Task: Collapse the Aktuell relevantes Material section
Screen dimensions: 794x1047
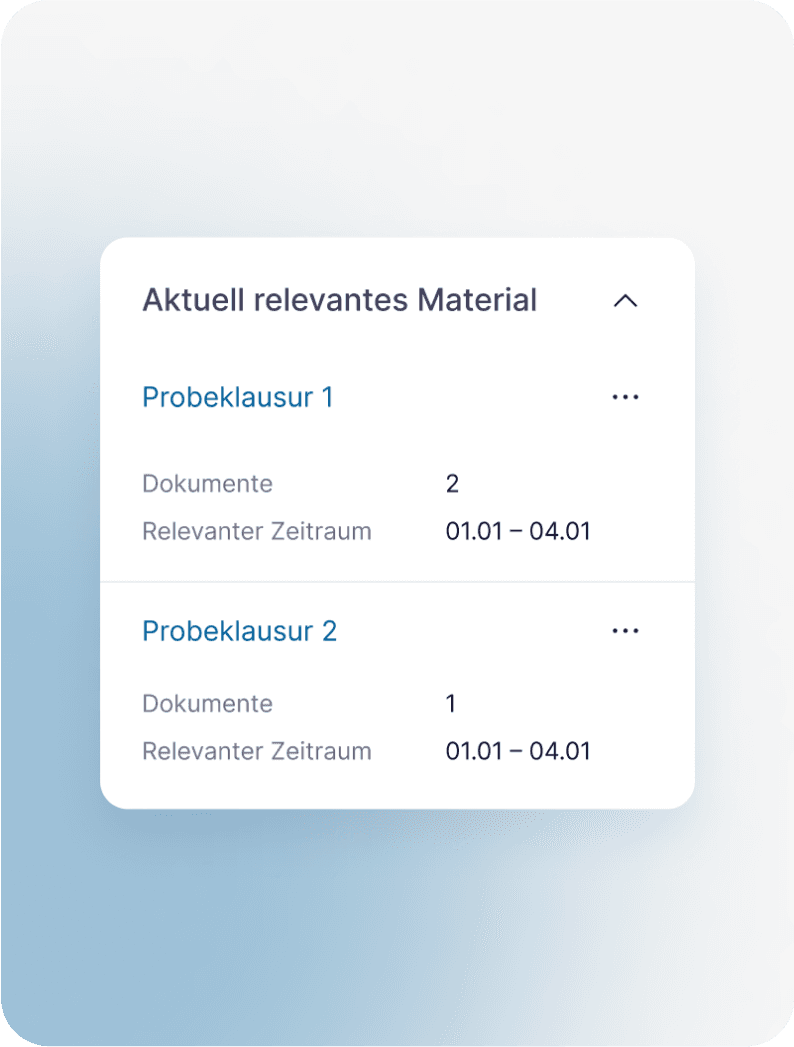Action: point(625,301)
